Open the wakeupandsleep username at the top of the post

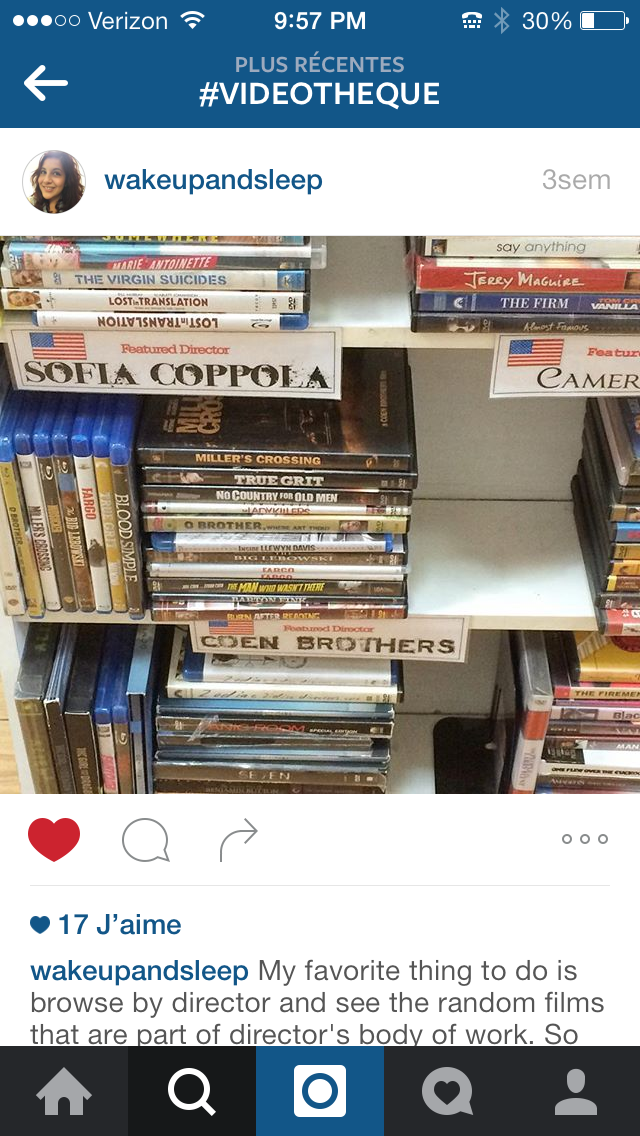213,180
